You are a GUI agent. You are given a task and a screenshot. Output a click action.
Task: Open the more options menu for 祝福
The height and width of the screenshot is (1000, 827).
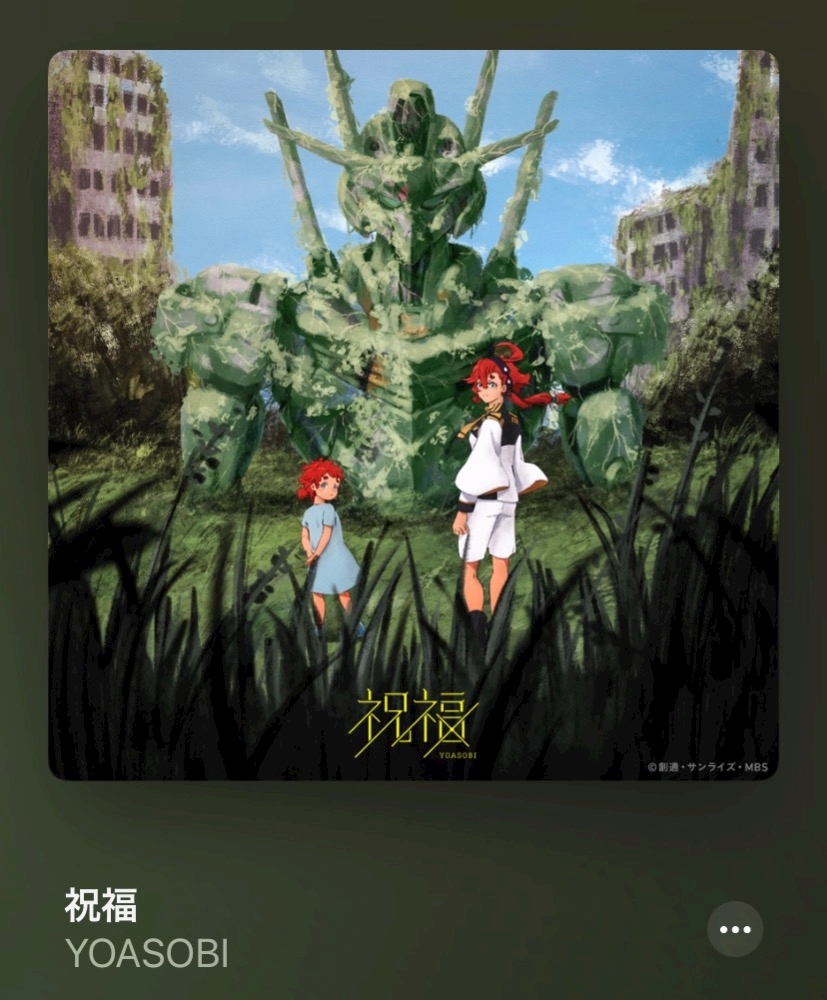coord(735,929)
